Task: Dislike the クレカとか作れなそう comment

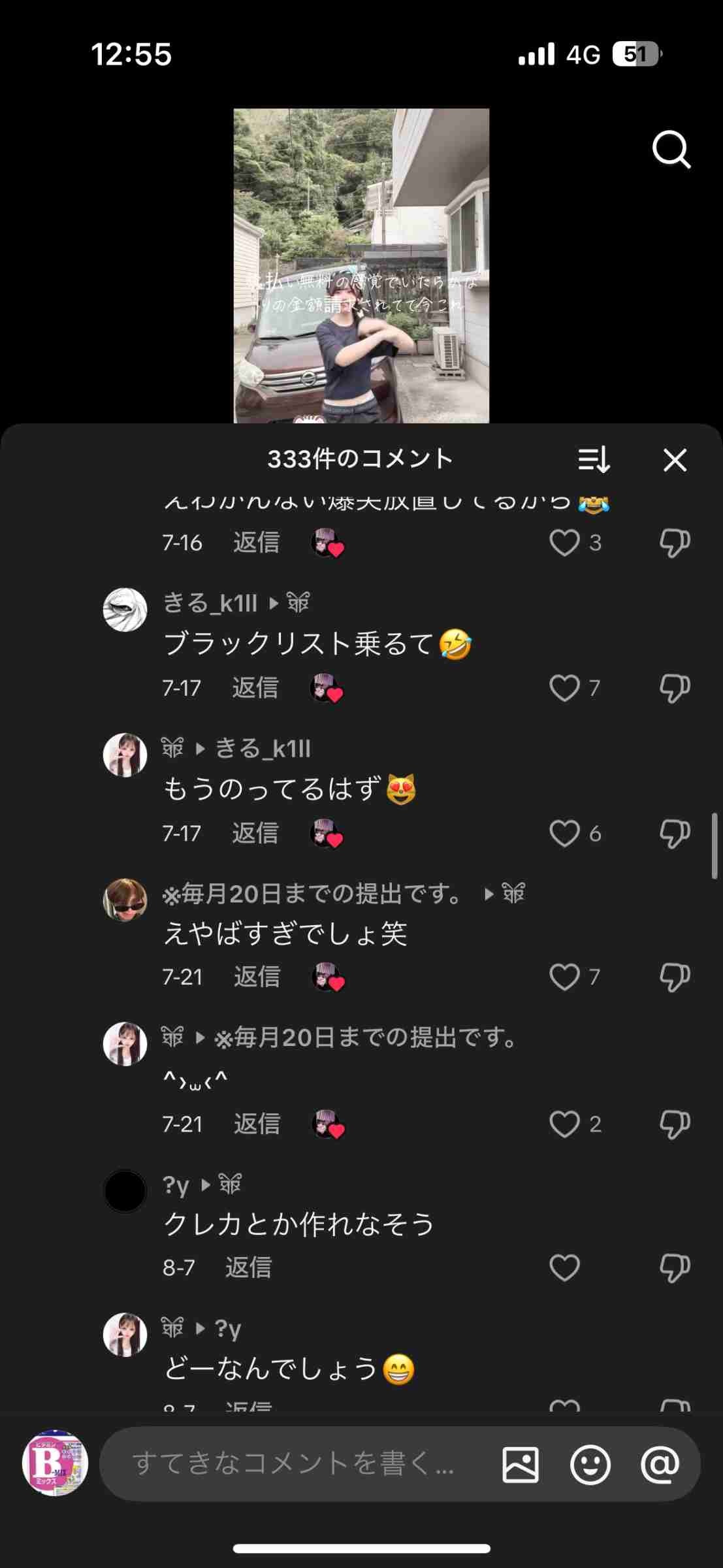Action: pos(675,1268)
